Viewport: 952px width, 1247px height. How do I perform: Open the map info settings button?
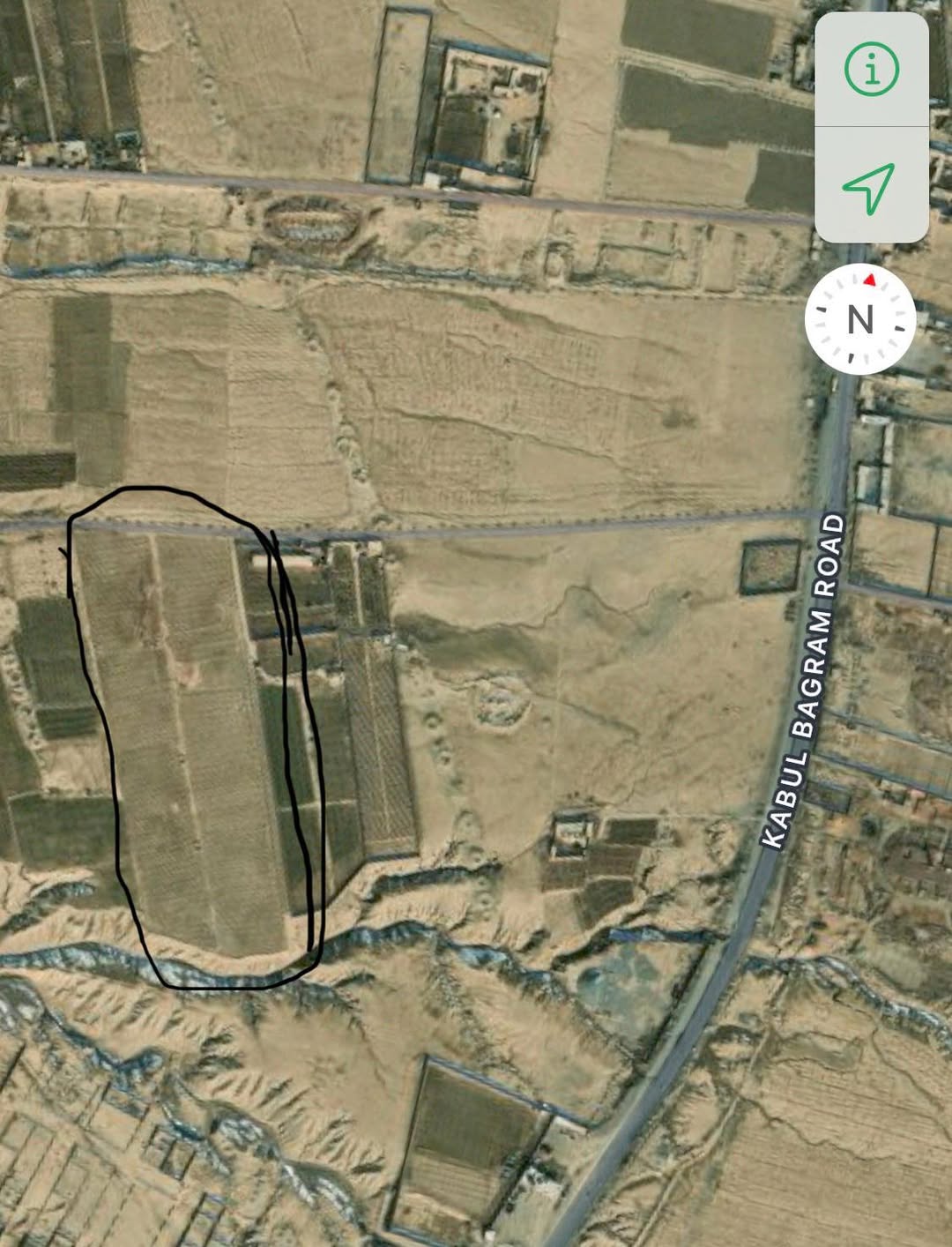[x=871, y=70]
